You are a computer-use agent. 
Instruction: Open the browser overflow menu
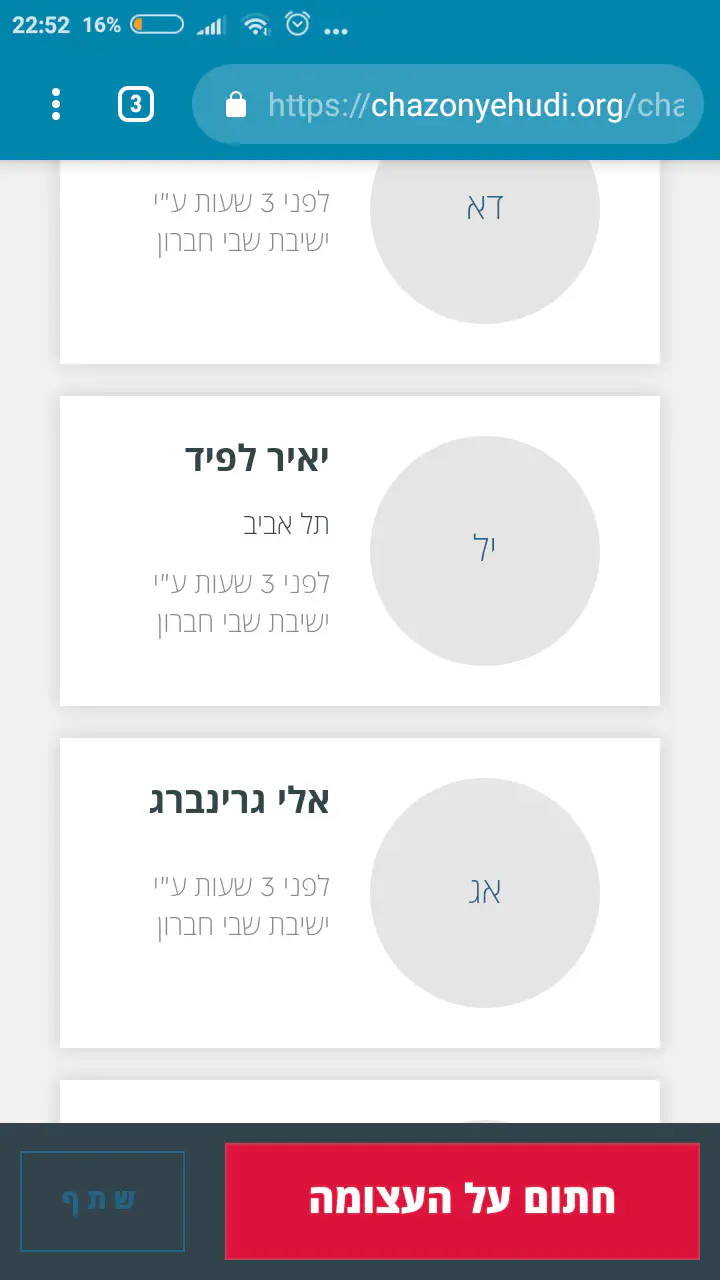[x=56, y=104]
